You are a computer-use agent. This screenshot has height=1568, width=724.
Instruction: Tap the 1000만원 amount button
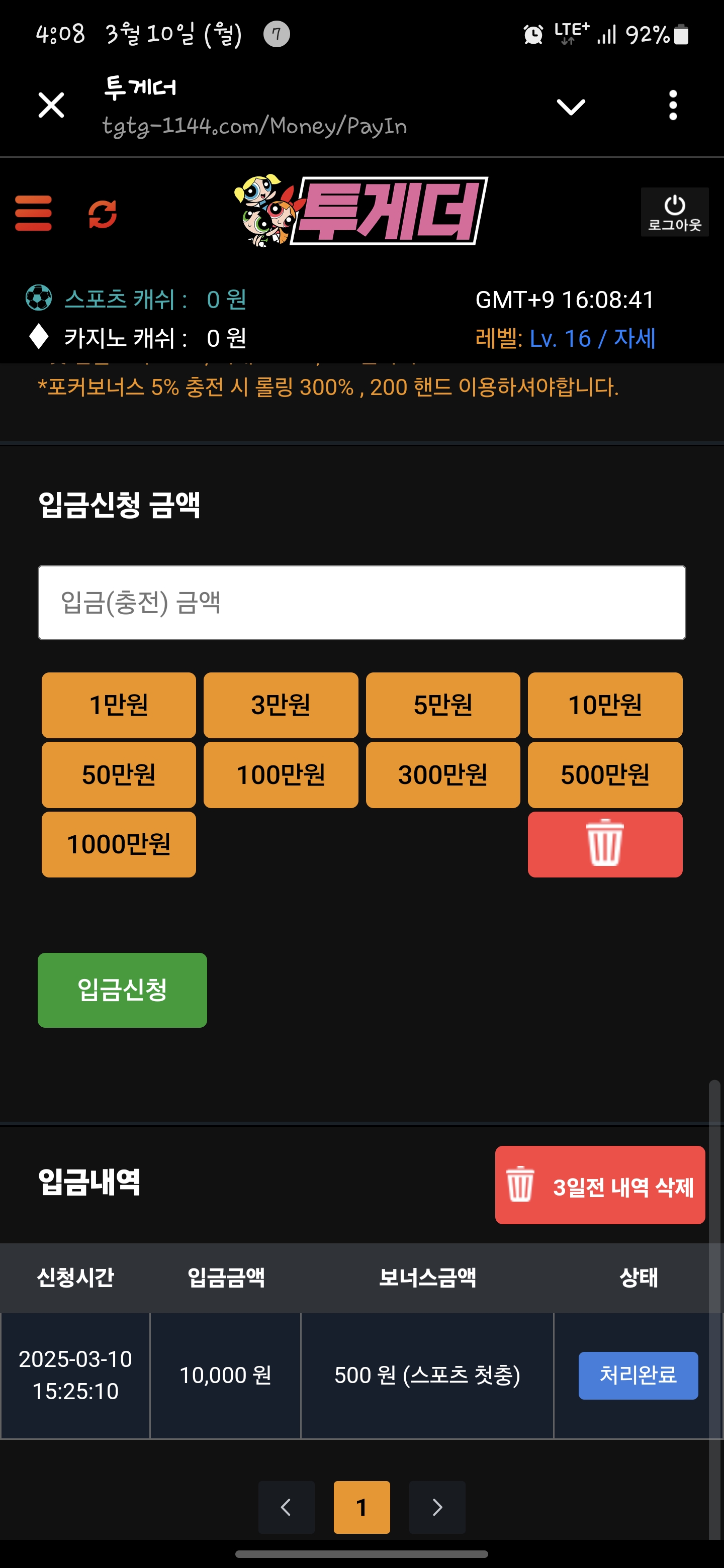(119, 844)
